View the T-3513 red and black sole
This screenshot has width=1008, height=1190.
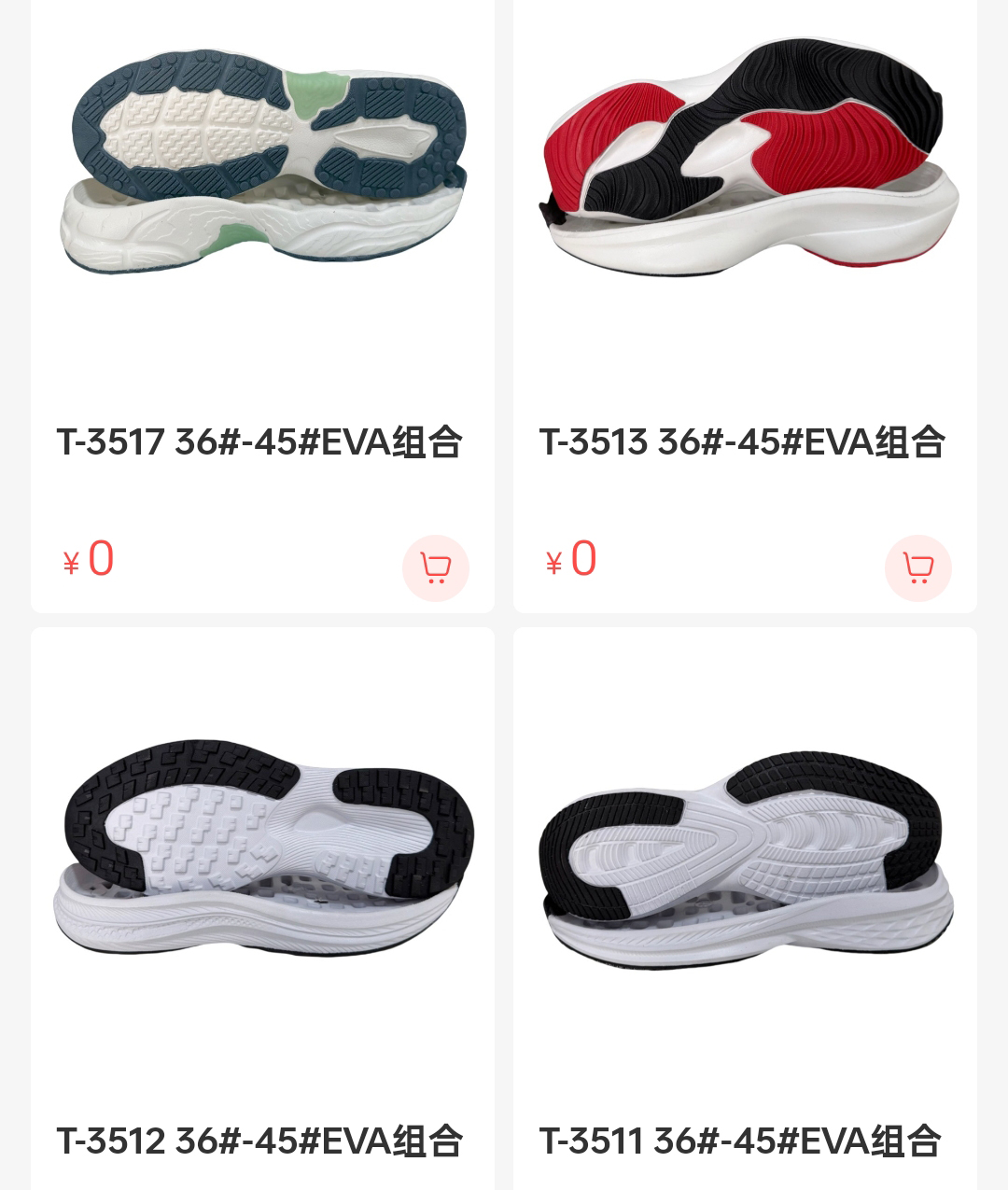click(747, 159)
